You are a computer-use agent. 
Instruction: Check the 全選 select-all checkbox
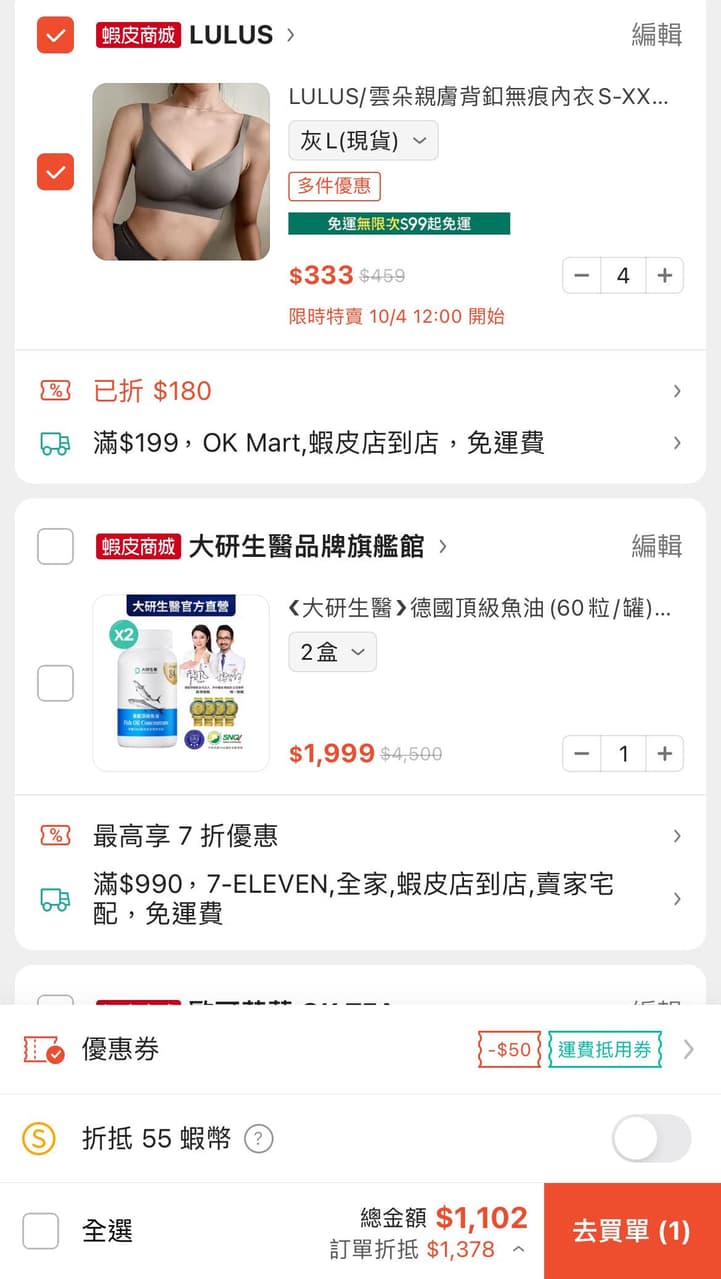pos(40,1231)
